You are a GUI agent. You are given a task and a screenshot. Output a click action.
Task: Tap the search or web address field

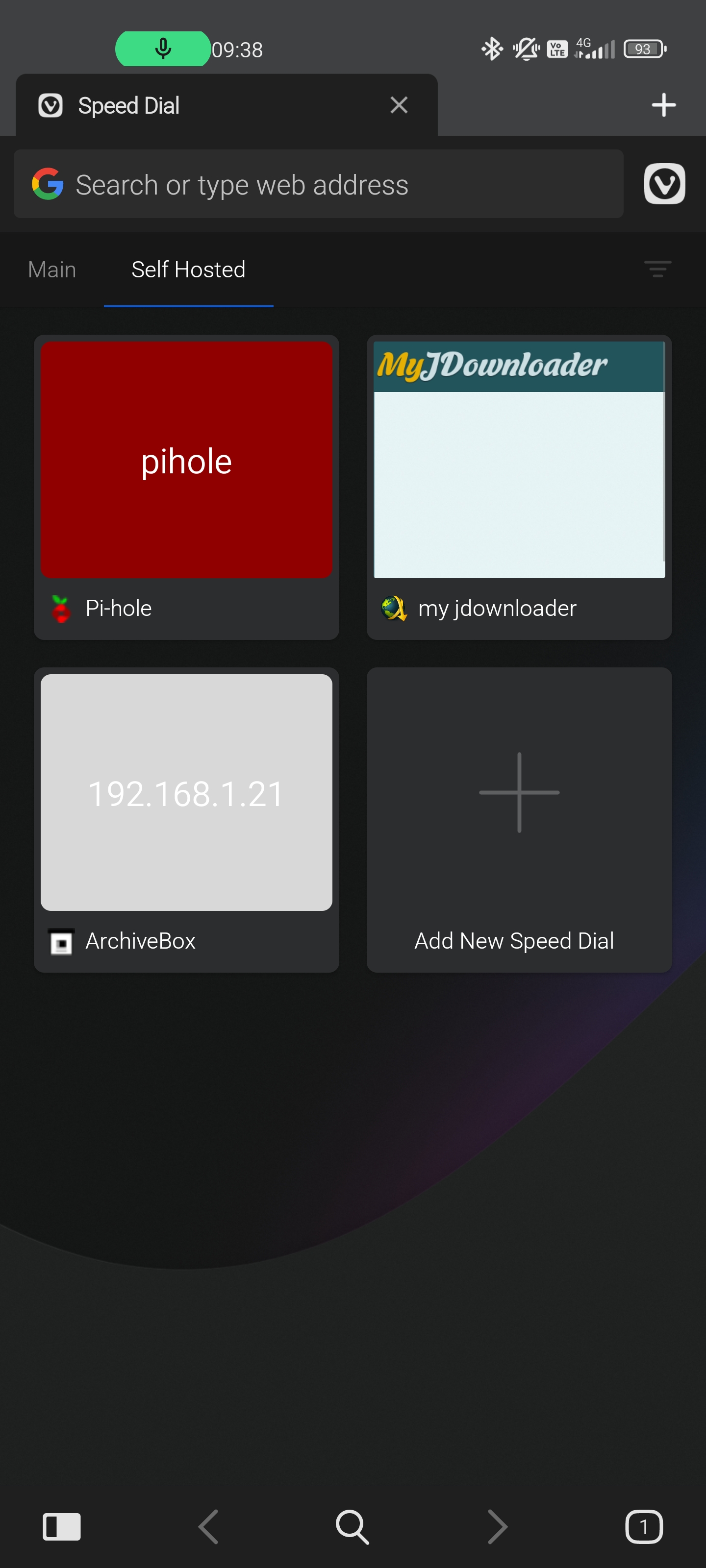pos(319,184)
